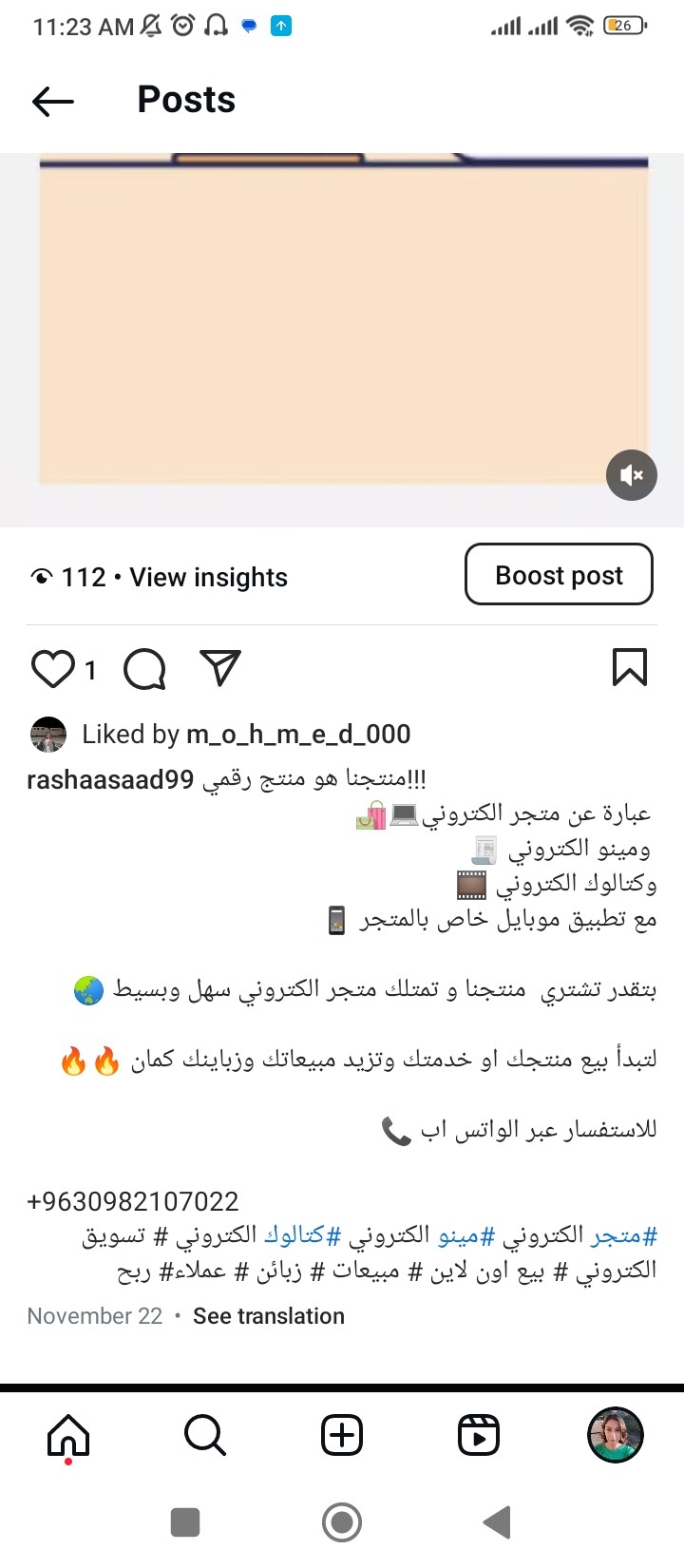Create a new post with the plus tab
Viewport: 684px width, 1568px height.
coord(342,1435)
